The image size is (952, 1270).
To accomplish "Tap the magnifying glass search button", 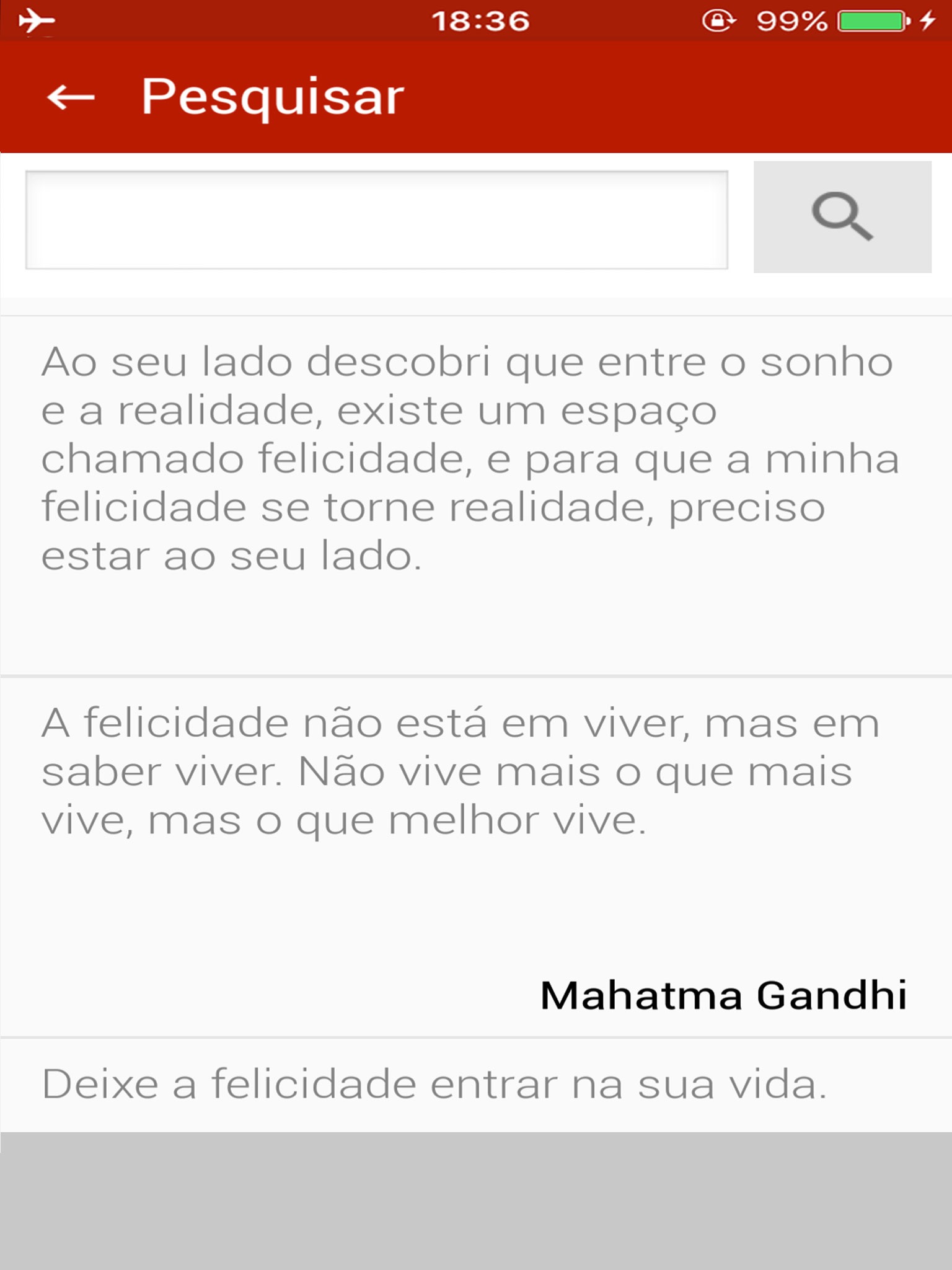I will click(x=842, y=217).
